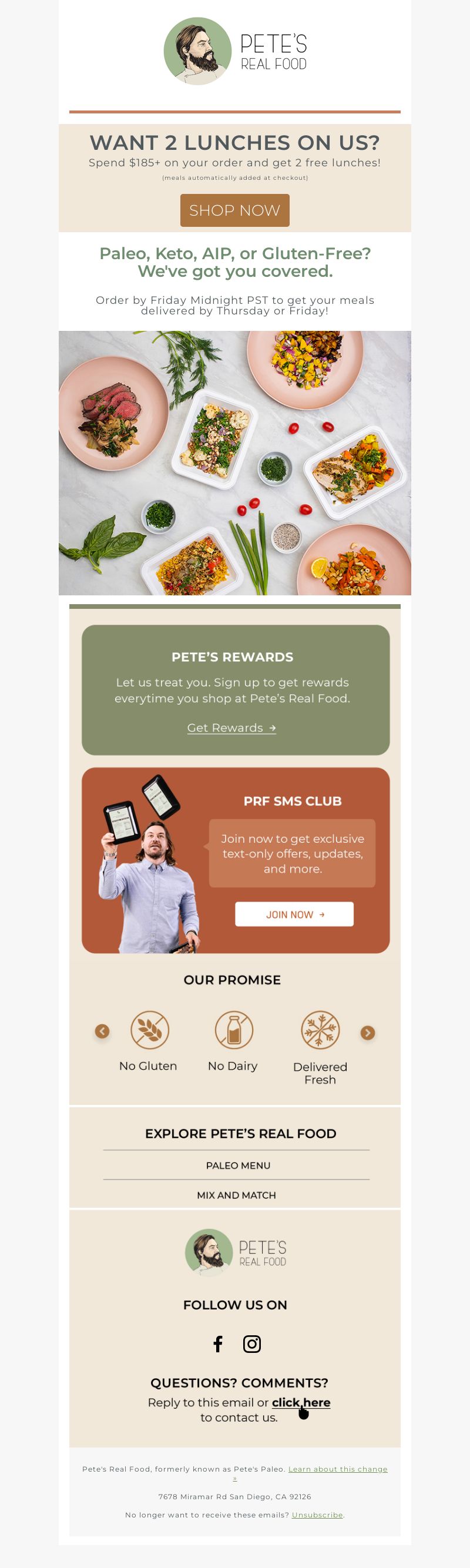
Task: Open the Paleo Menu link
Action: (x=237, y=1165)
